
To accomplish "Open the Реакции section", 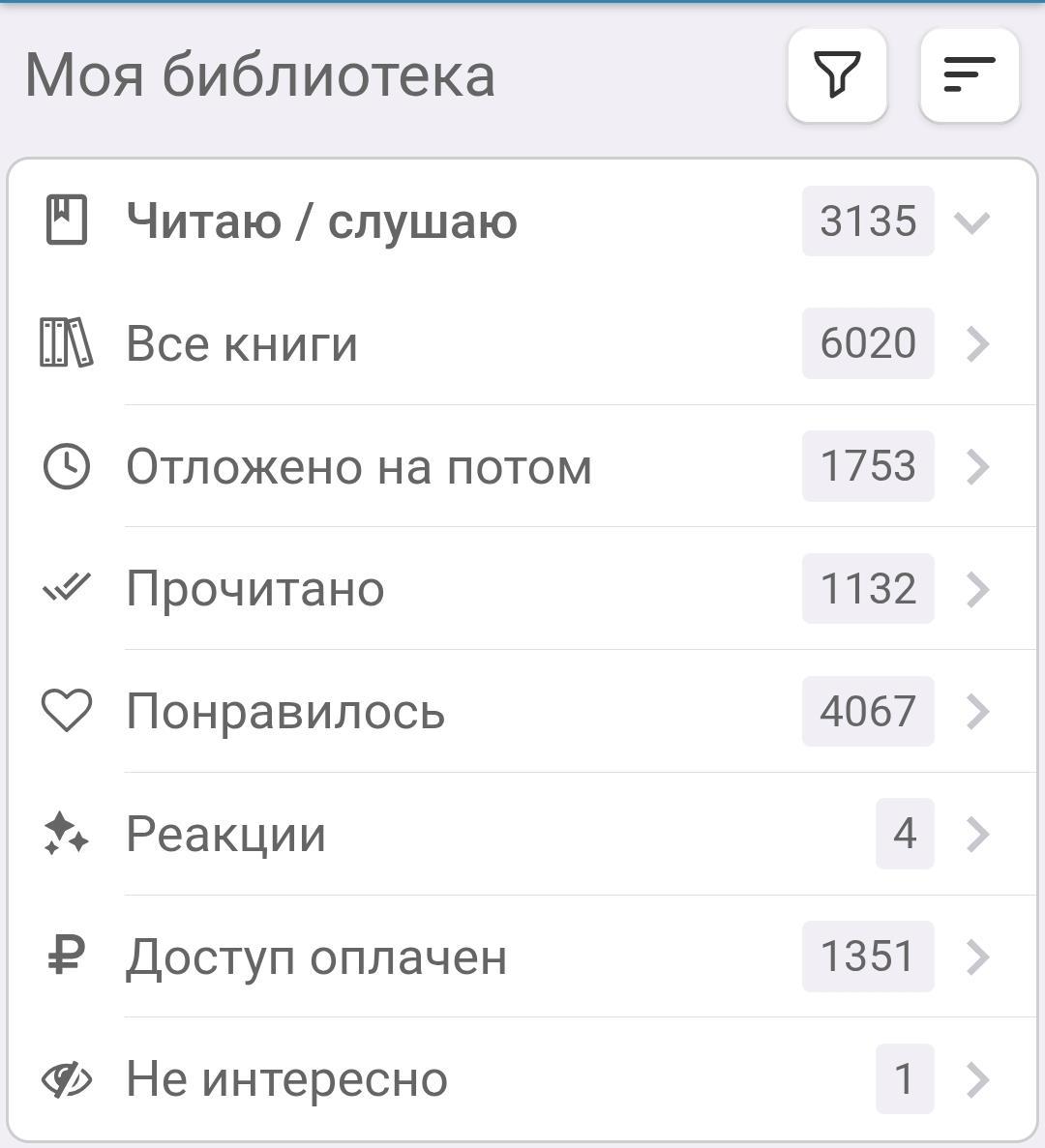I will pyautogui.click(x=522, y=834).
